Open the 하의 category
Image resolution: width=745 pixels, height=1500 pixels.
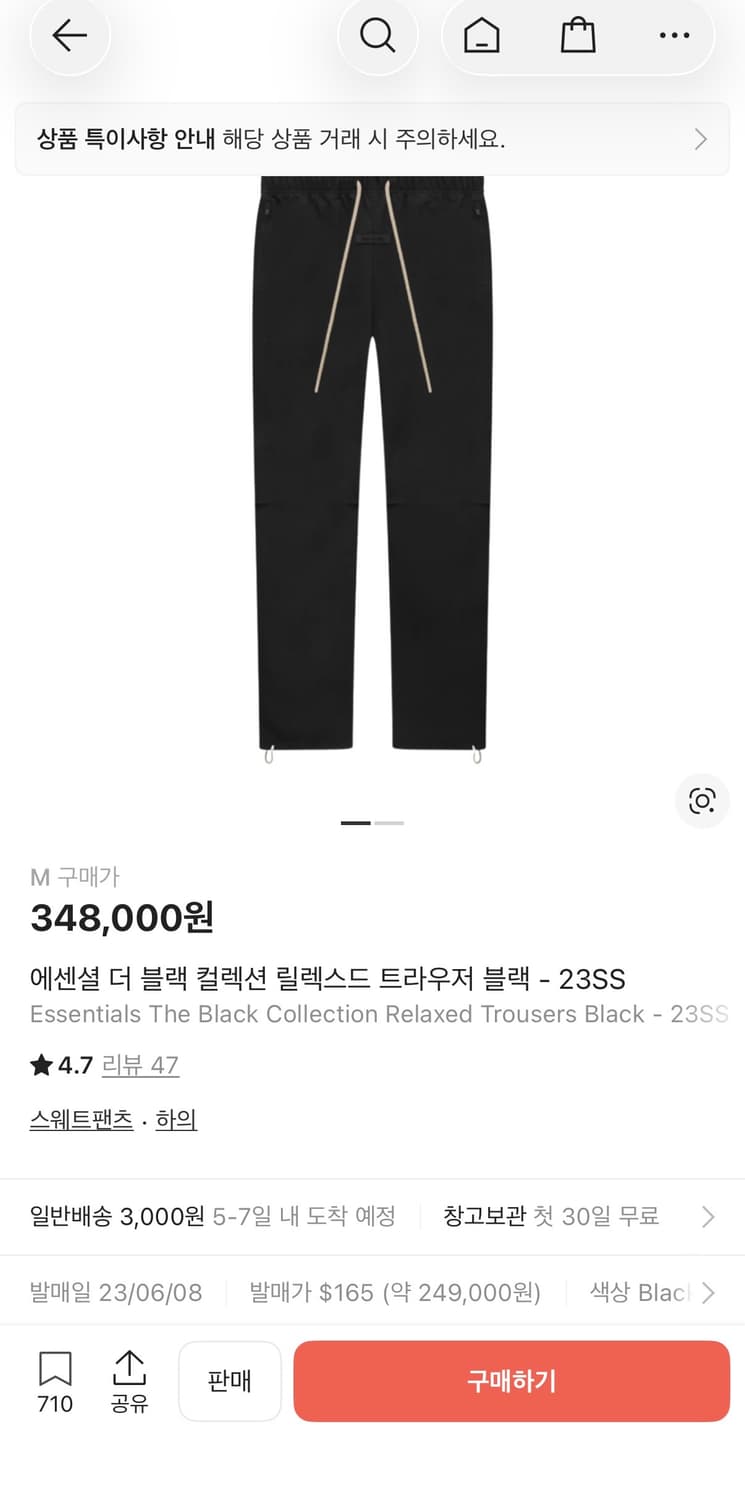176,1119
